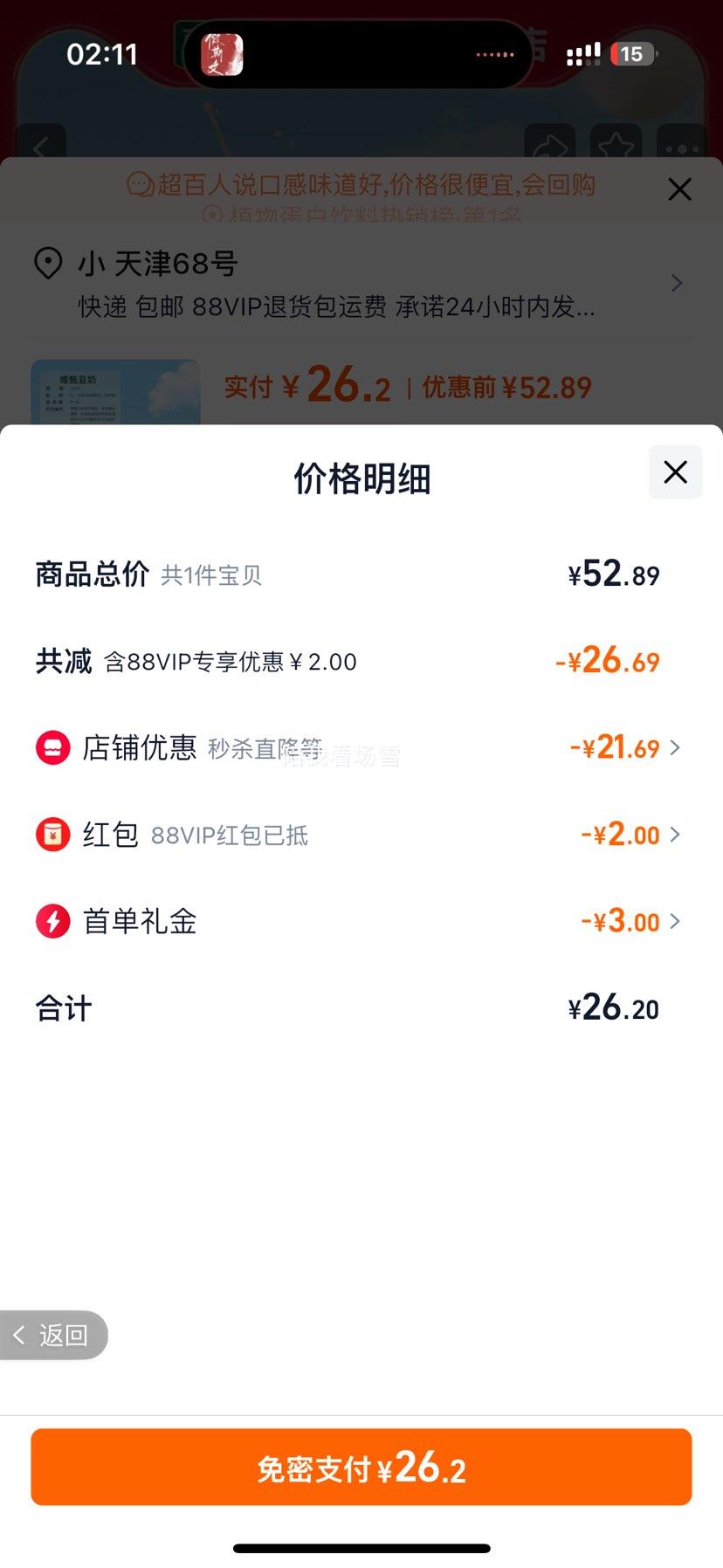Pay with 免密支付 ¥26.2 button
The image size is (723, 1568).
361,1467
